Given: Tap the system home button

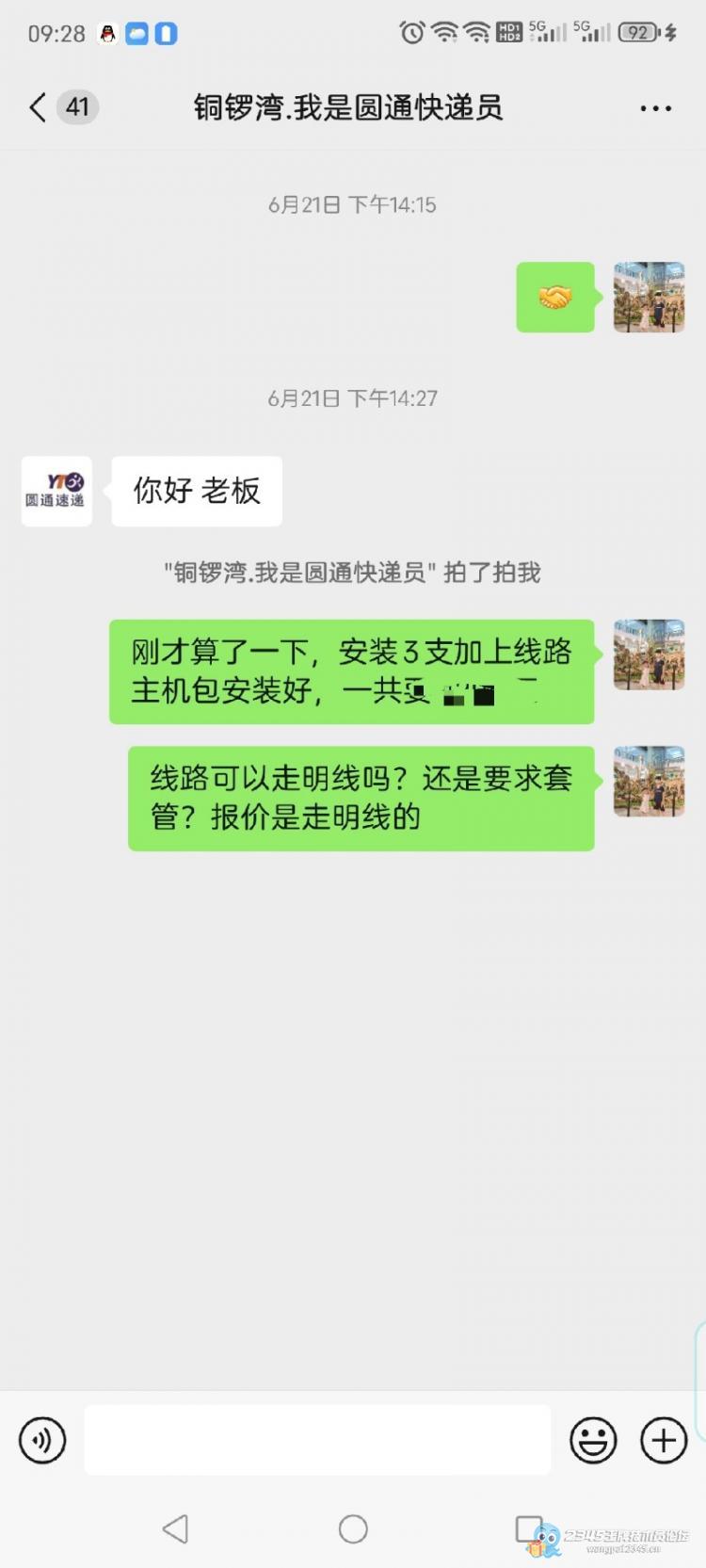Looking at the screenshot, I should pos(353,1528).
